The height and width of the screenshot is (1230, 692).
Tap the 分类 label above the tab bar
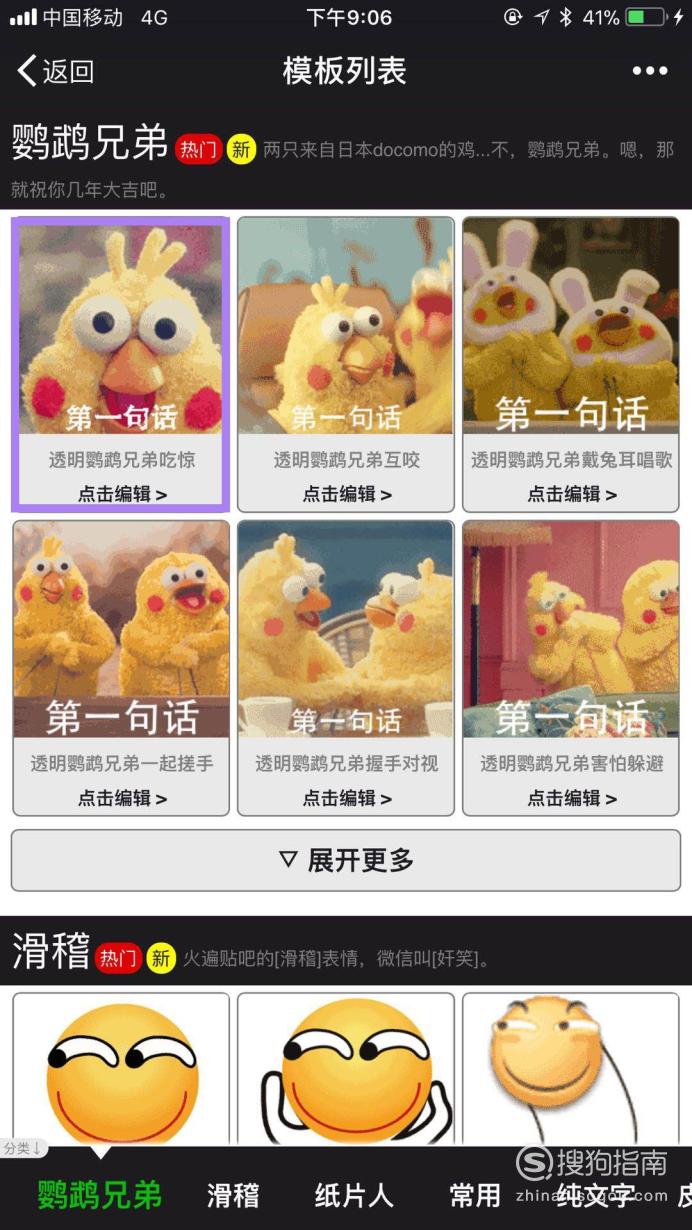coord(22,1147)
